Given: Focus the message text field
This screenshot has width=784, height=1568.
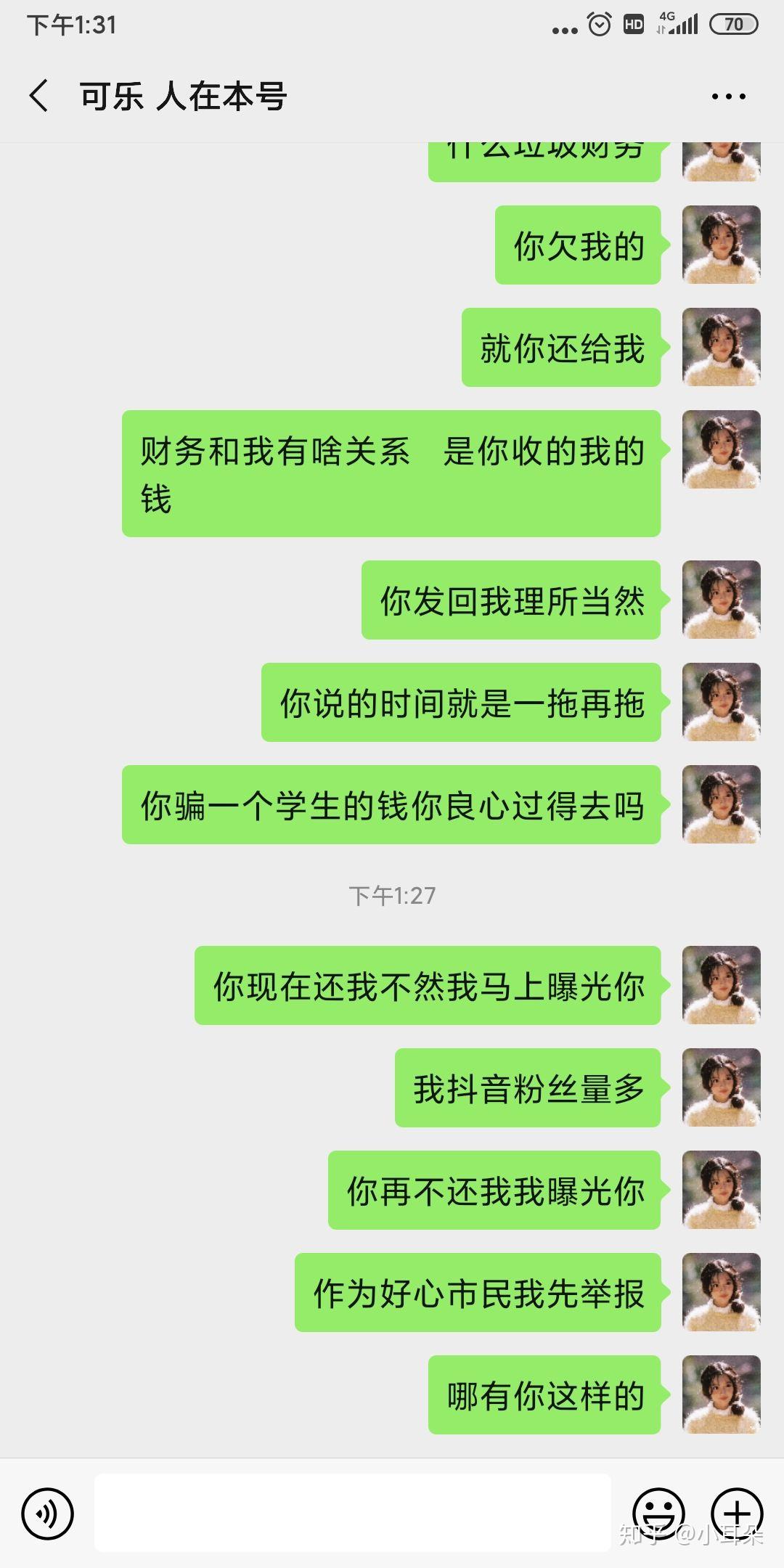Looking at the screenshot, I should pyautogui.click(x=353, y=1513).
